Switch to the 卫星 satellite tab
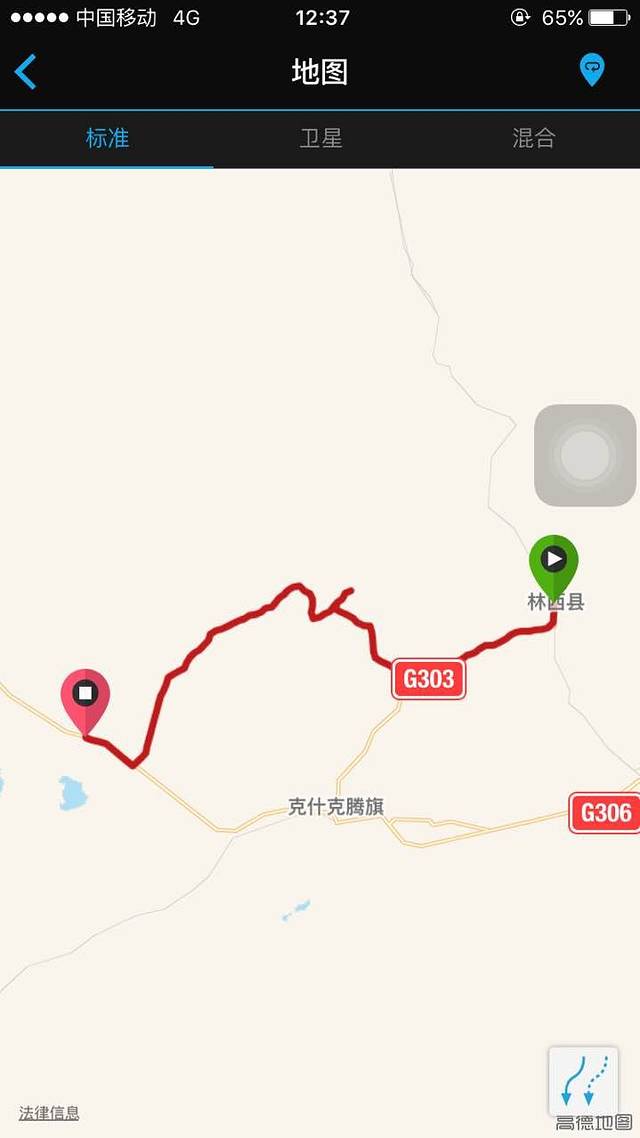 tap(321, 138)
